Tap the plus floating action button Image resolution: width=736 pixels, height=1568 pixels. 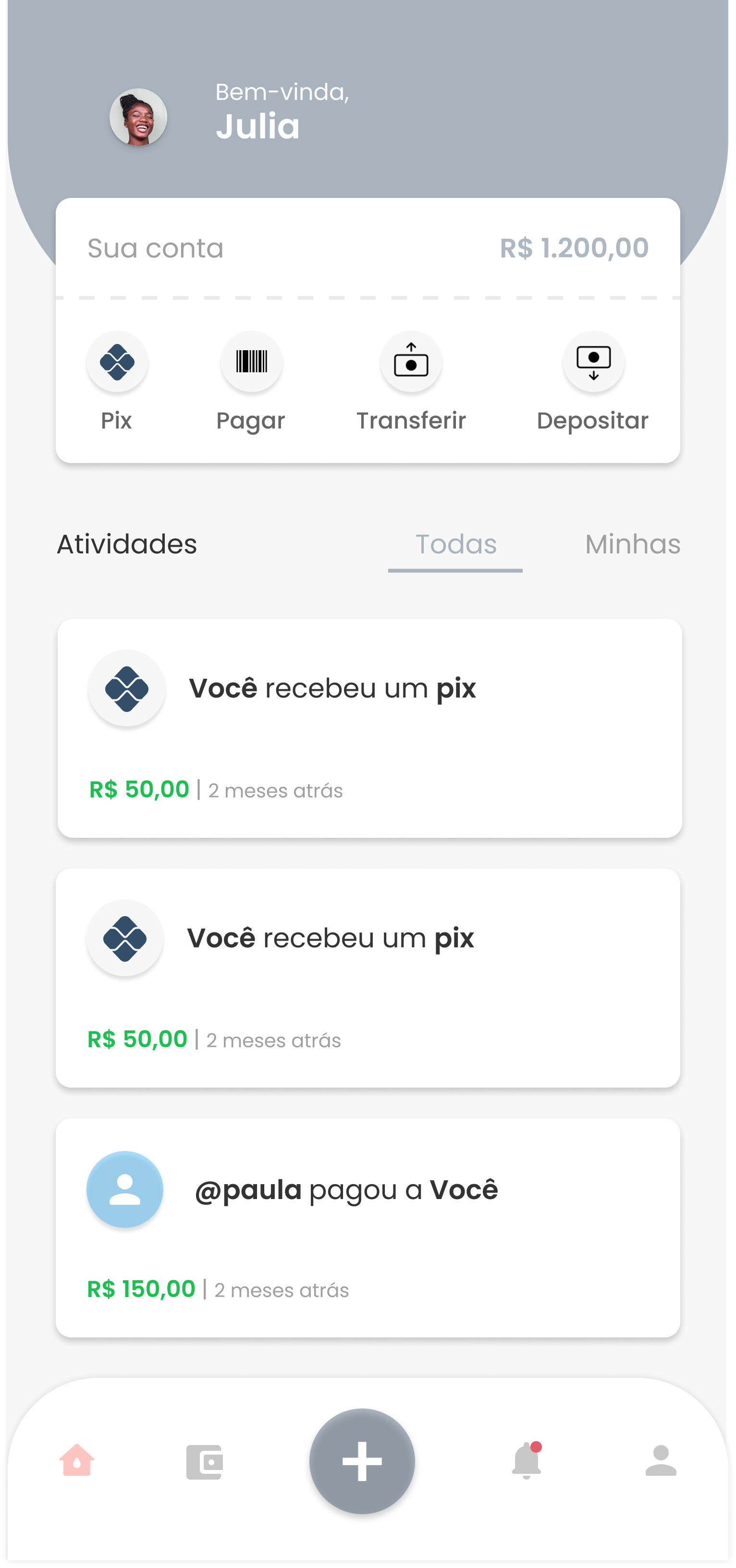click(x=362, y=1461)
